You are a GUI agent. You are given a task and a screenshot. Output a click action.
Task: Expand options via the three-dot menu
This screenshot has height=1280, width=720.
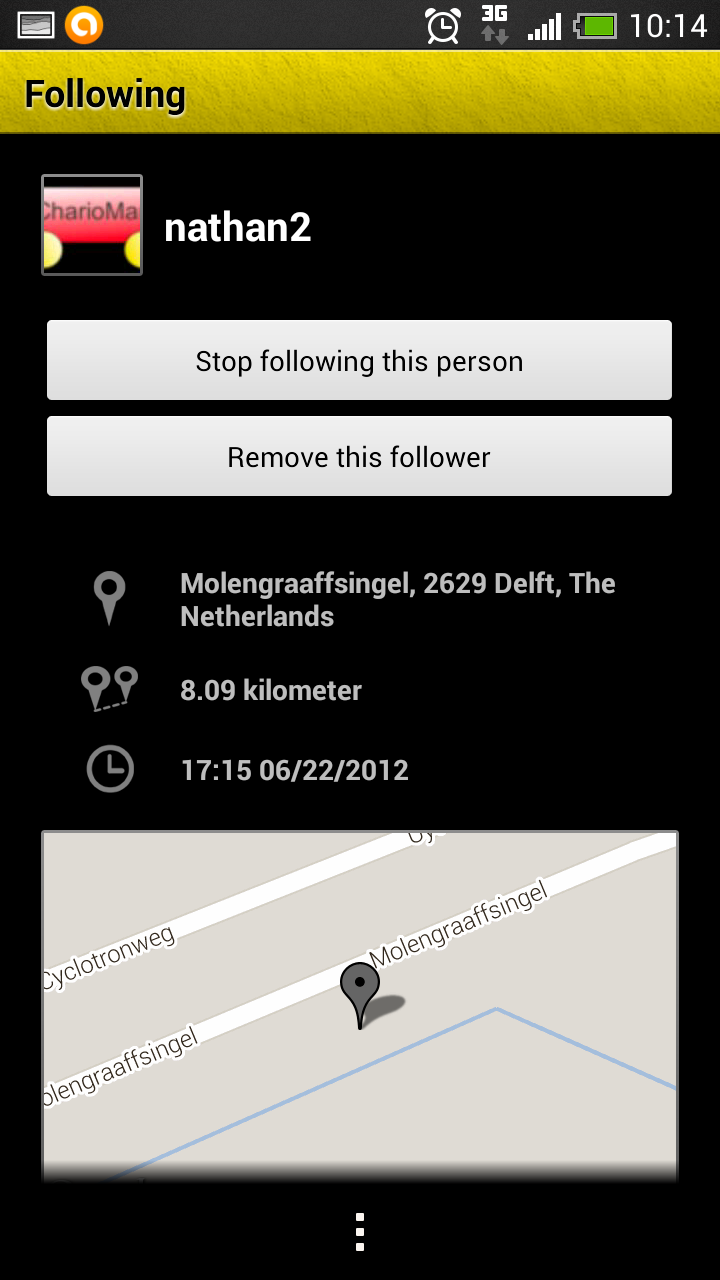[359, 1232]
